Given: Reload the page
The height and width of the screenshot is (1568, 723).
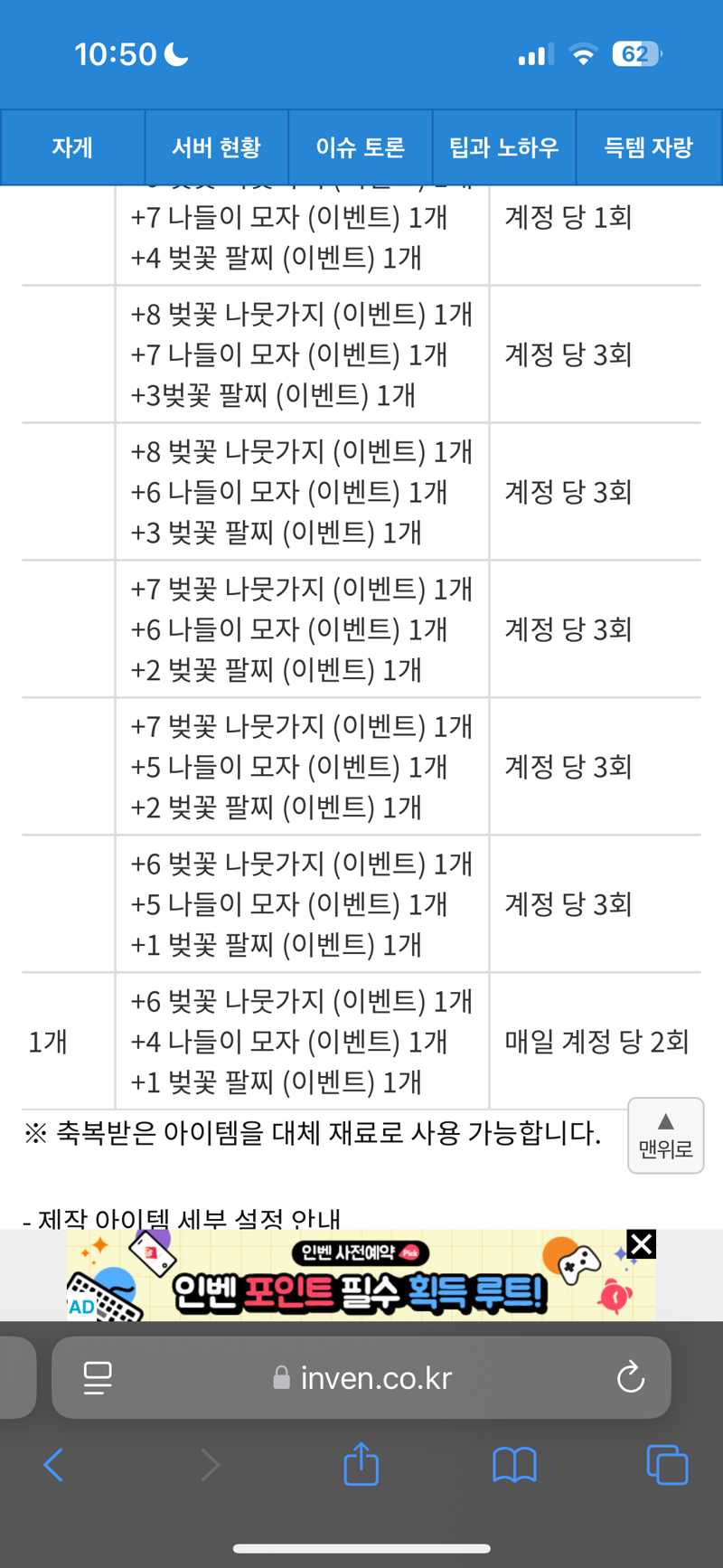Looking at the screenshot, I should pos(630,1377).
